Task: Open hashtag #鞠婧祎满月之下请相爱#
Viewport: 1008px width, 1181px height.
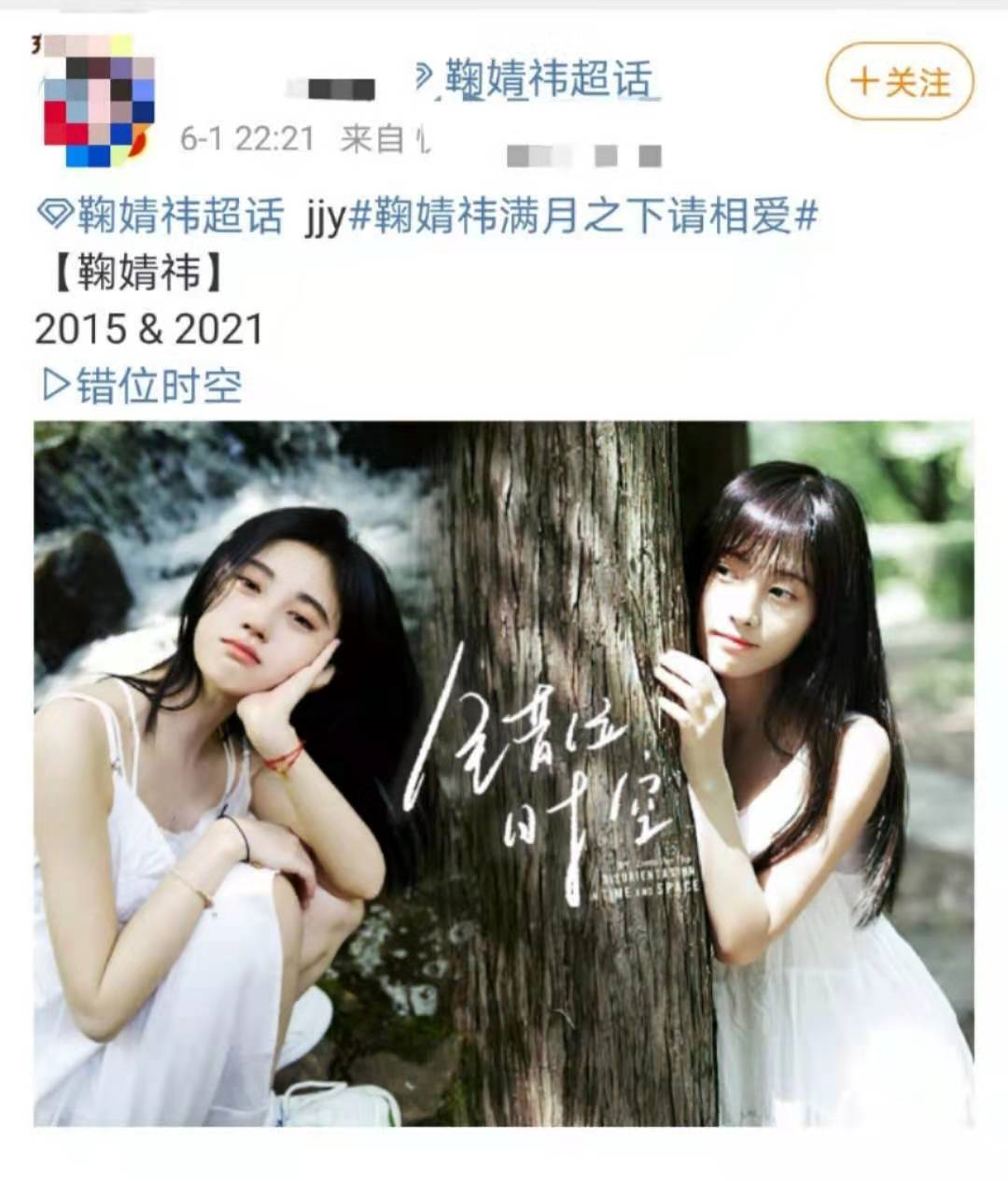Action: [582, 217]
